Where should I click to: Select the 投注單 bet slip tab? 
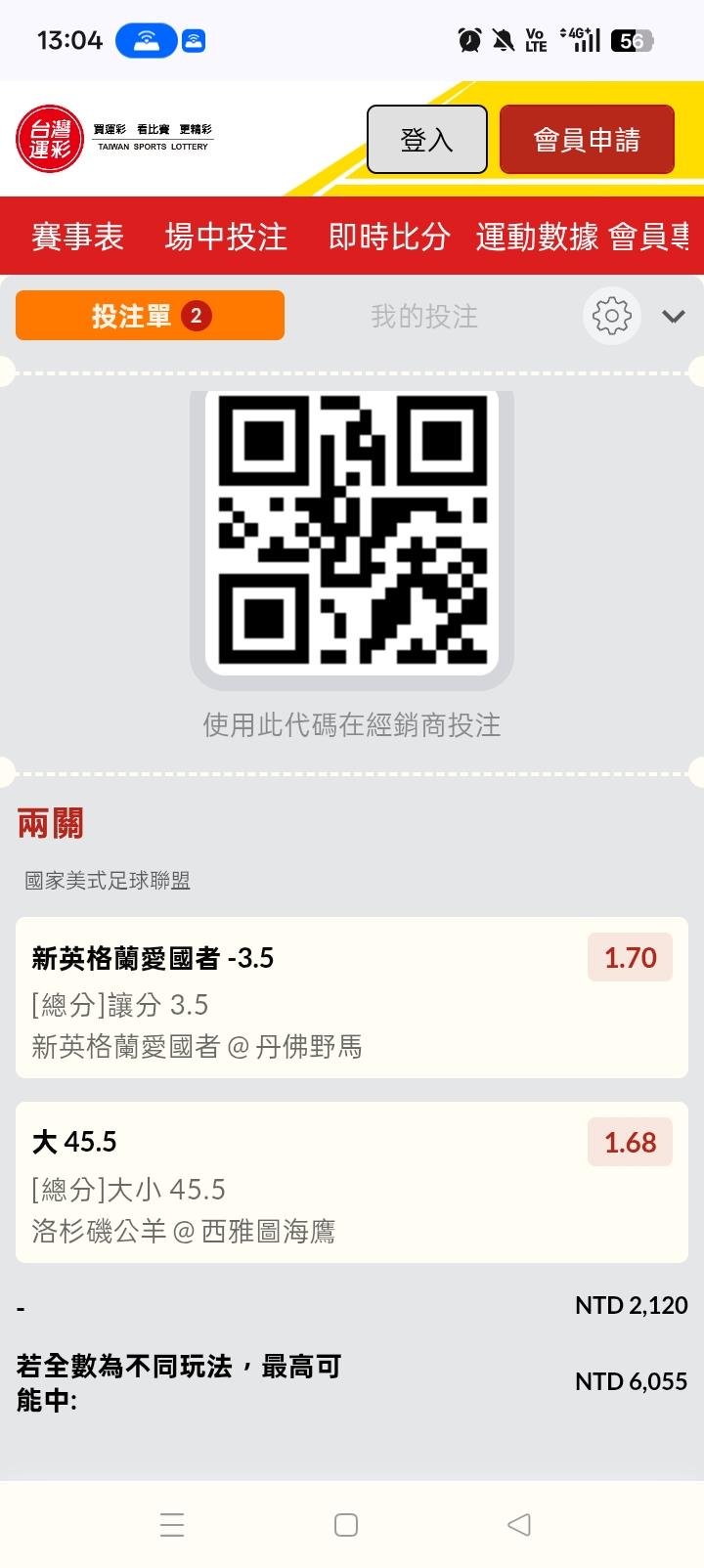[150, 316]
